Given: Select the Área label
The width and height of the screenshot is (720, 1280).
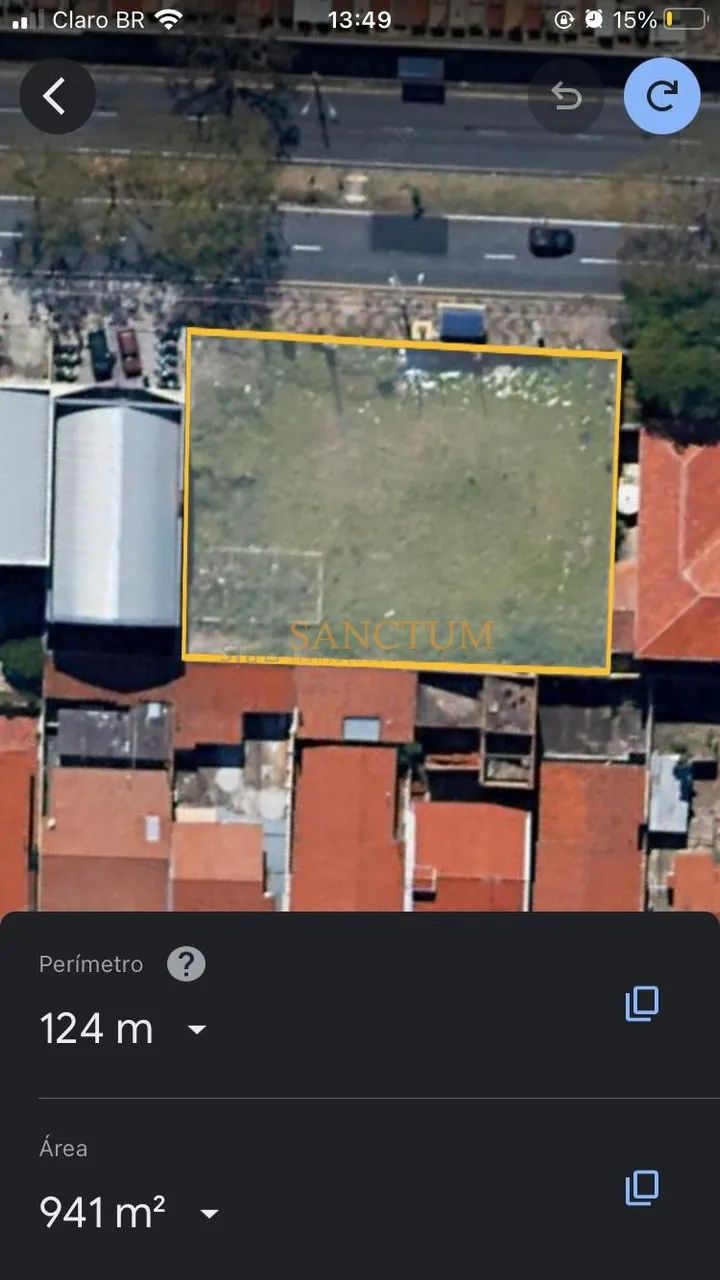Looking at the screenshot, I should point(64,1148).
